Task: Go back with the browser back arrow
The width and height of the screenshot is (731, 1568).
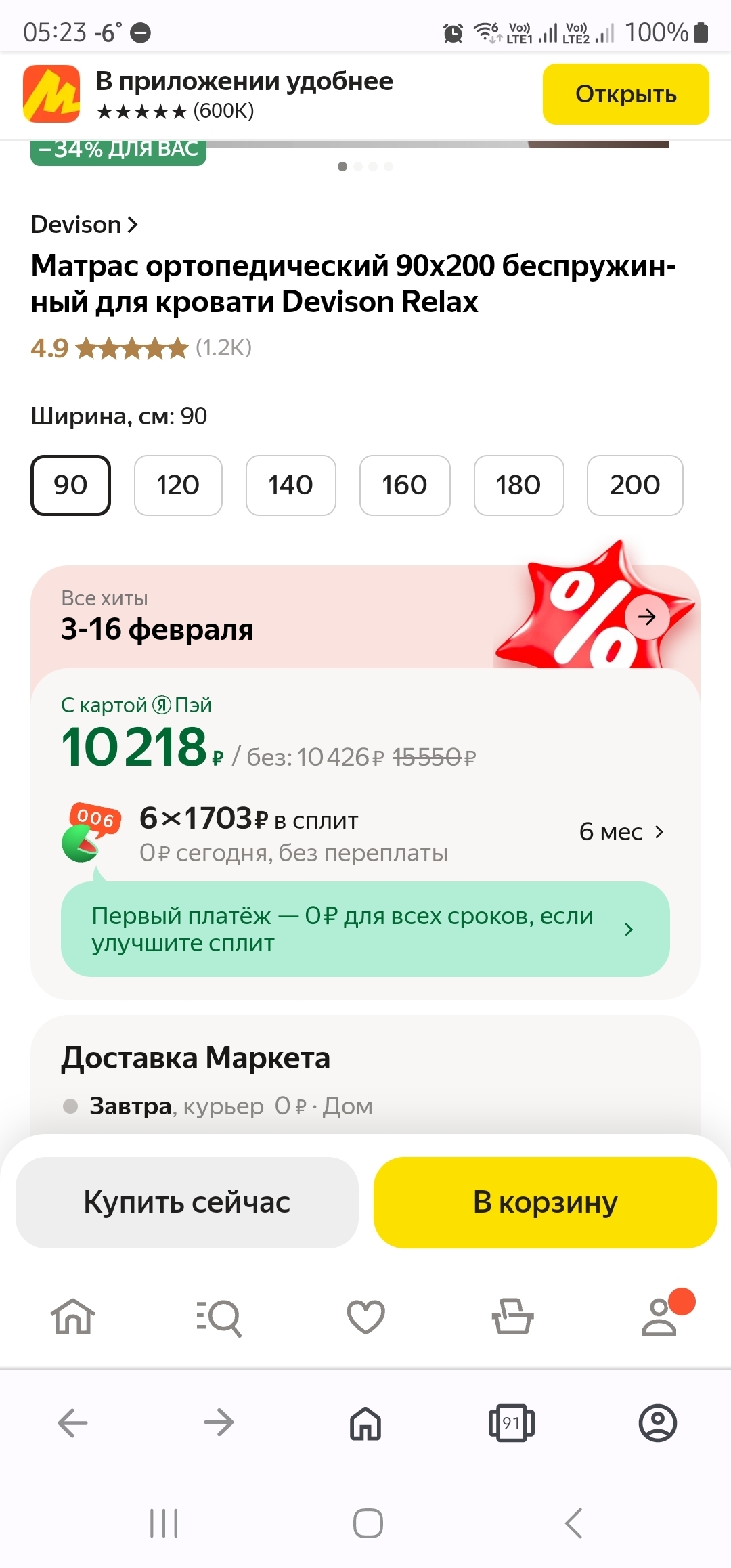Action: click(73, 1422)
